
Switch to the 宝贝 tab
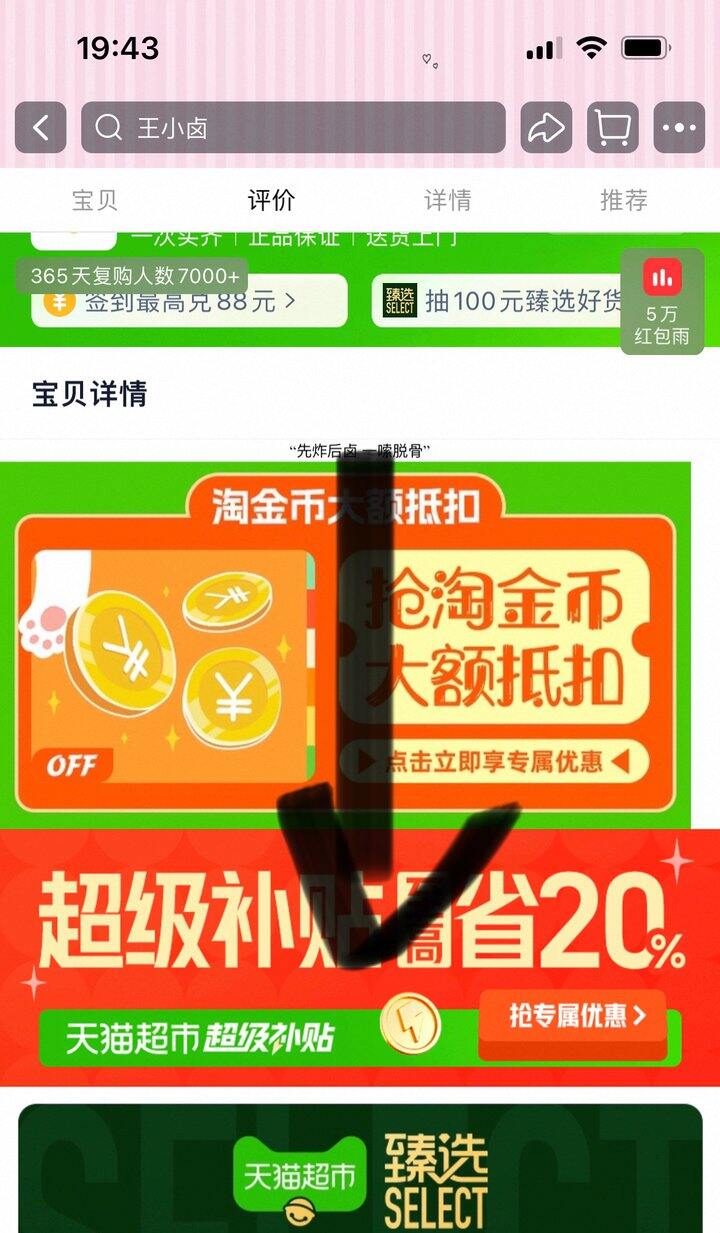tap(95, 200)
